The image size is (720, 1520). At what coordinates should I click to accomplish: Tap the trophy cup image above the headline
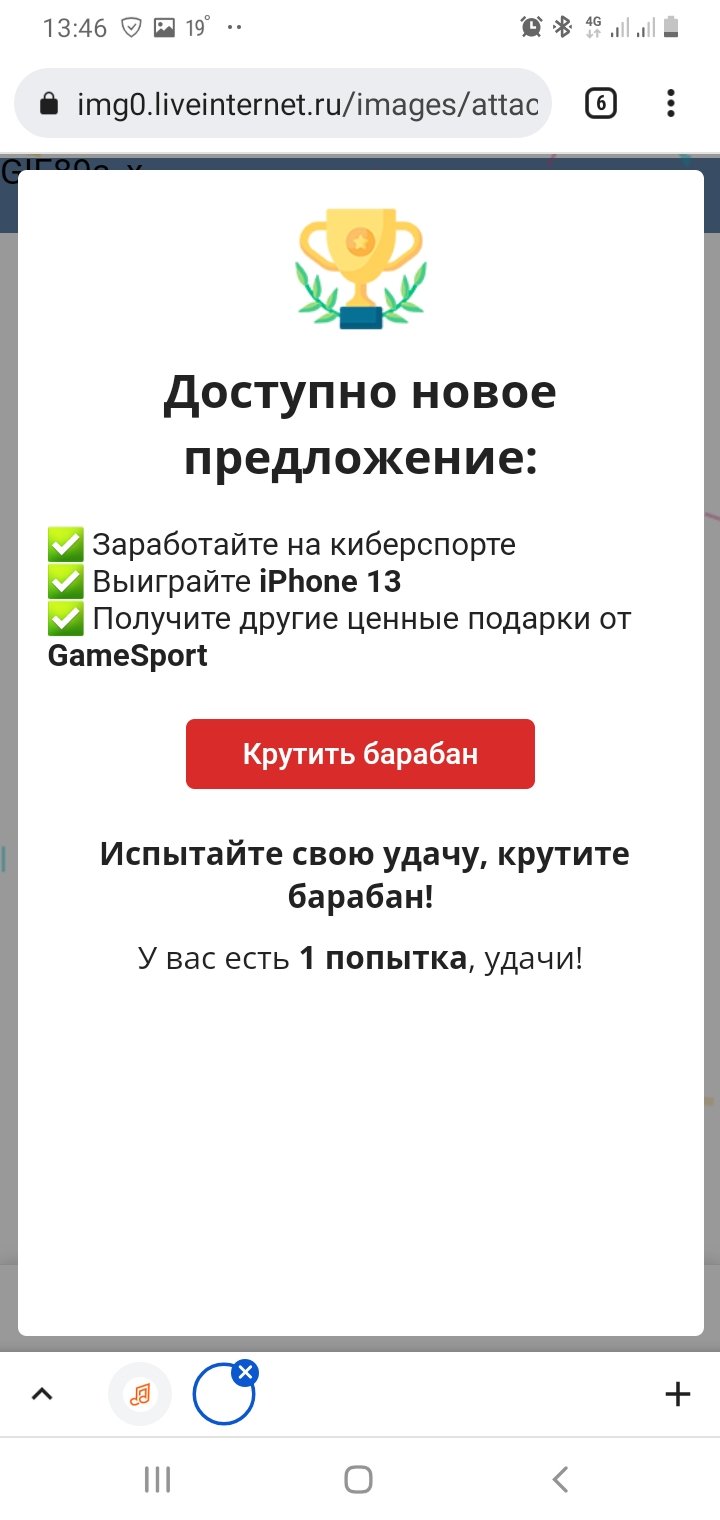[360, 265]
